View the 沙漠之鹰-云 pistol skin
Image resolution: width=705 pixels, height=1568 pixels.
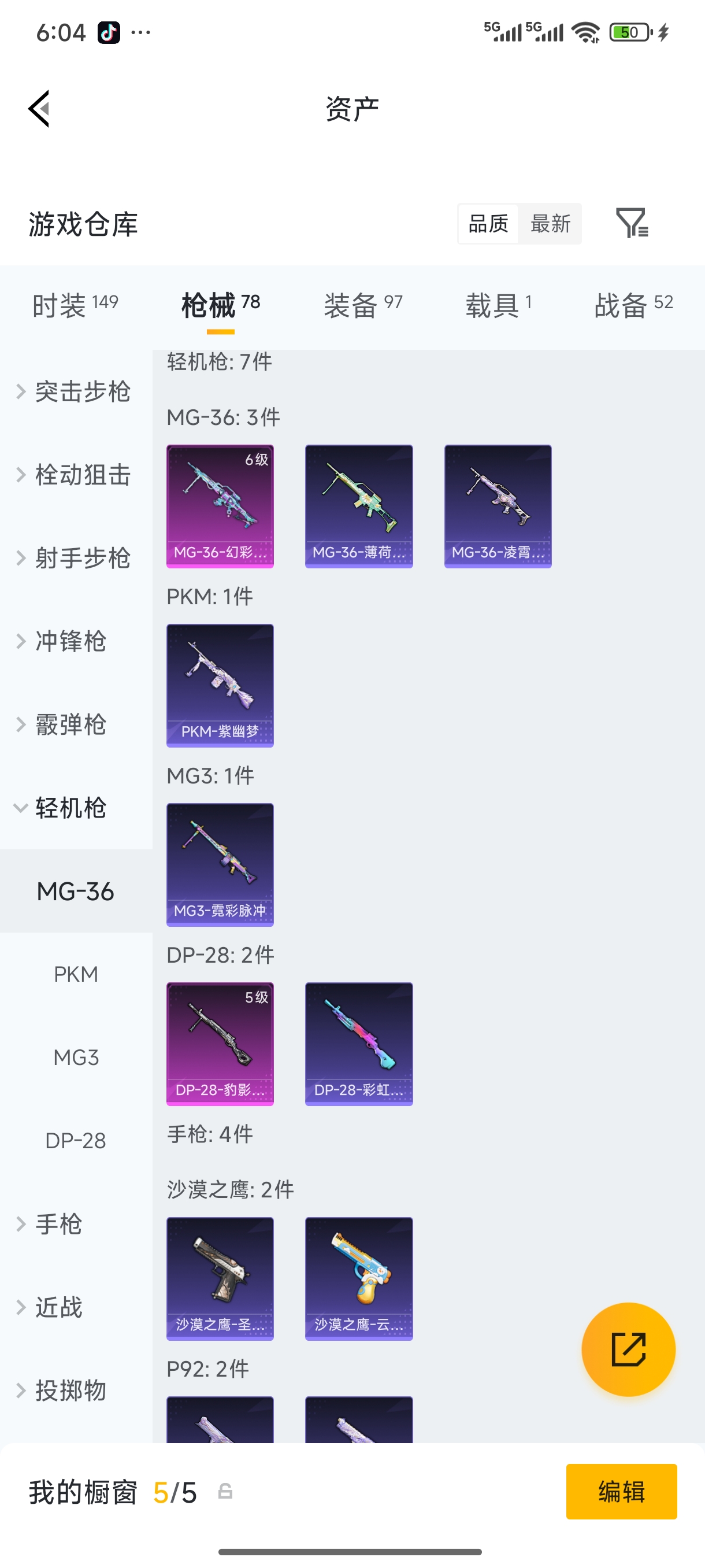pos(359,1279)
